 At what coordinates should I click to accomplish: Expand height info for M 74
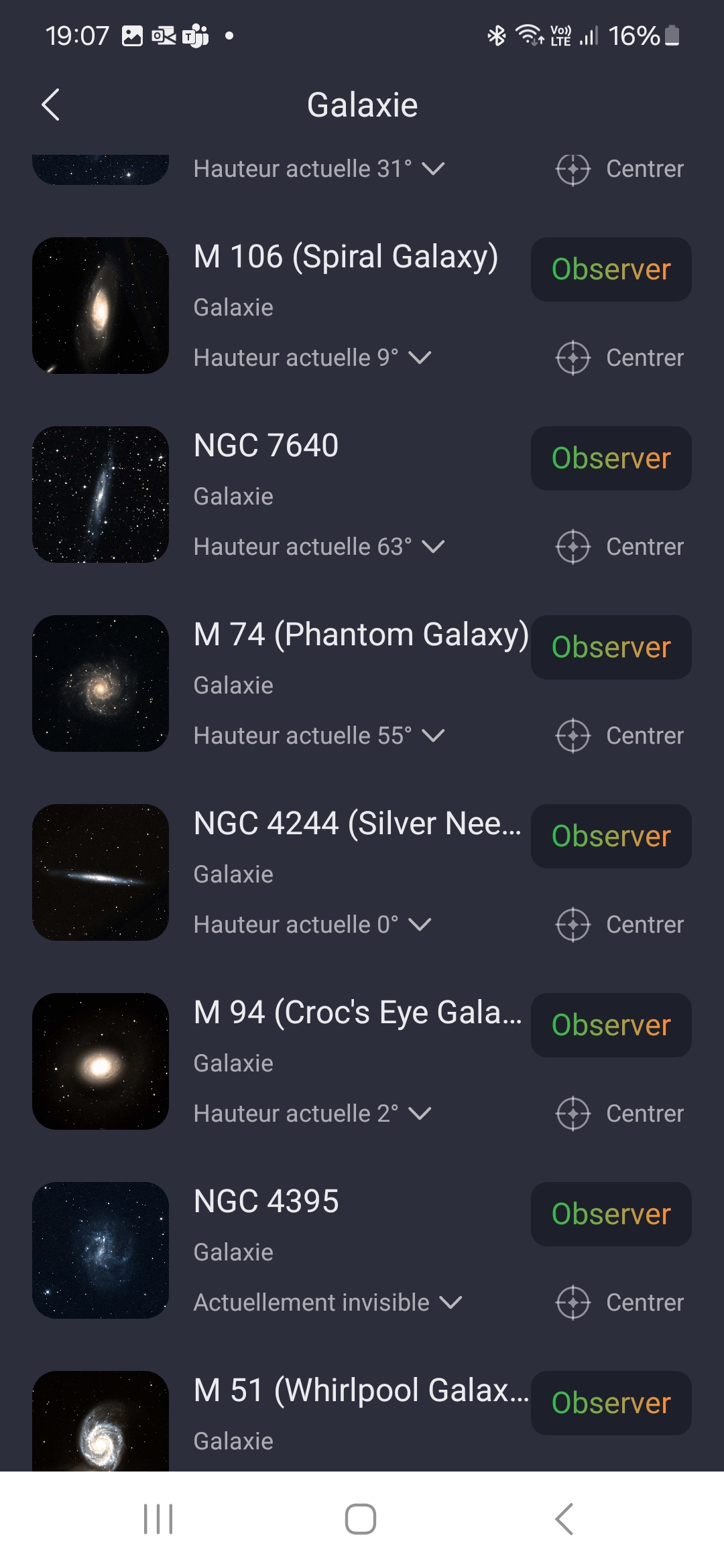coord(433,736)
